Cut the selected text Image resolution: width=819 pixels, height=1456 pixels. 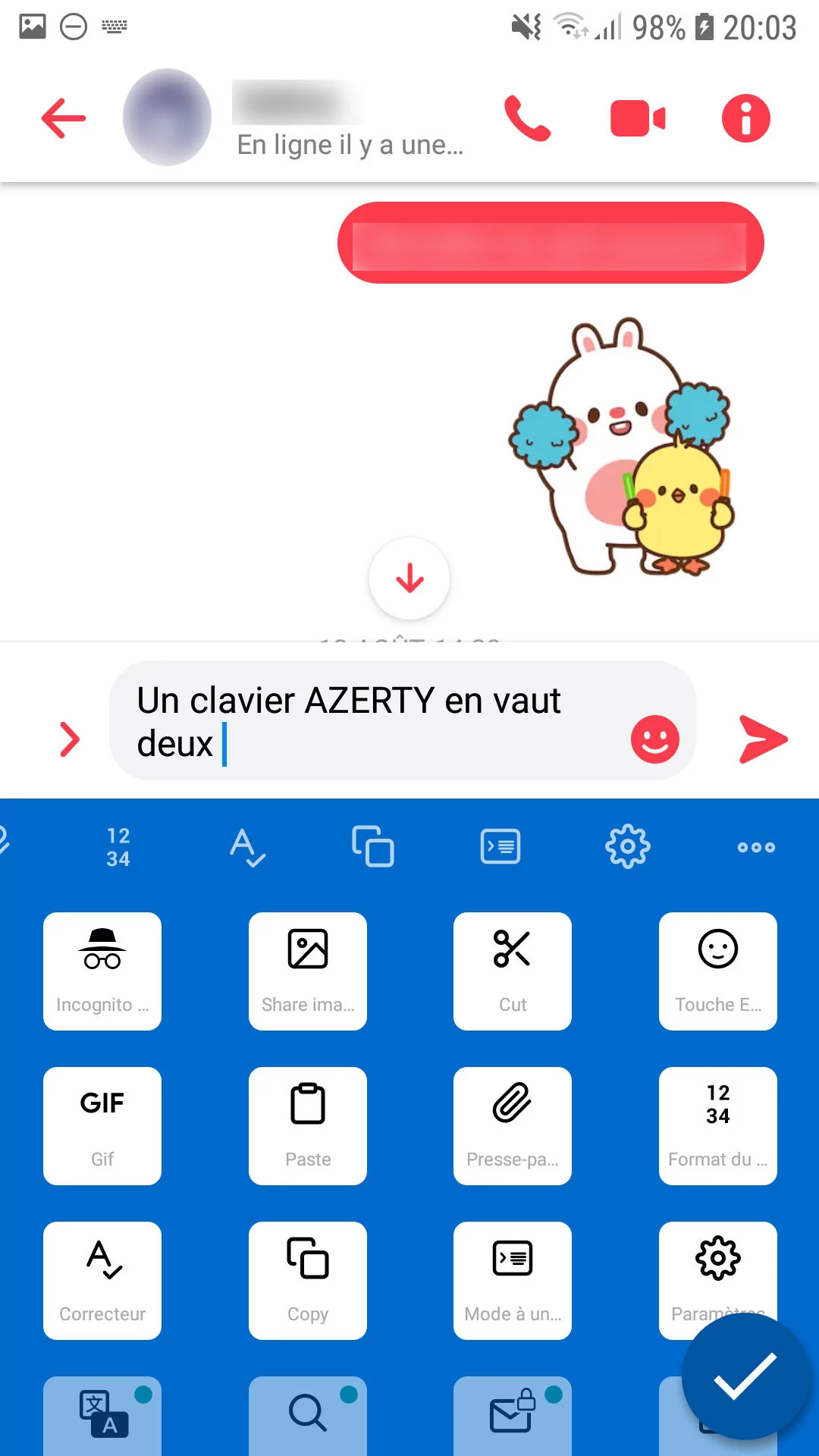[x=513, y=971]
